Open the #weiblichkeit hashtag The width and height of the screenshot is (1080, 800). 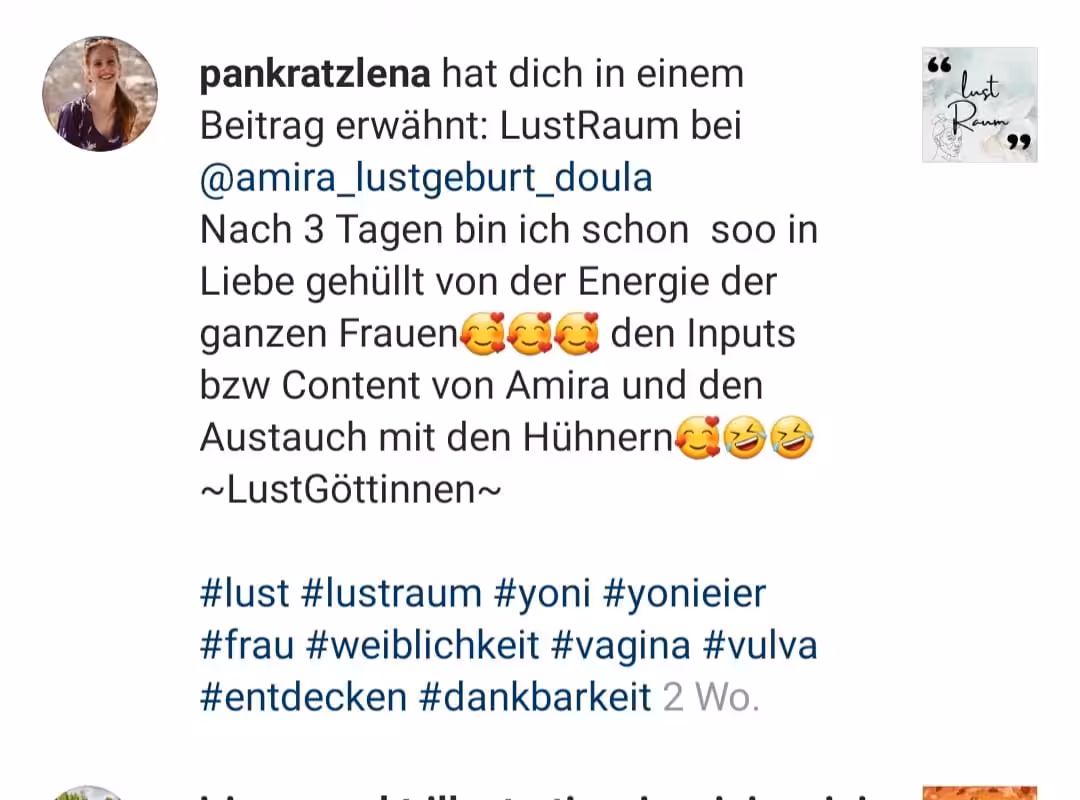[x=422, y=645]
